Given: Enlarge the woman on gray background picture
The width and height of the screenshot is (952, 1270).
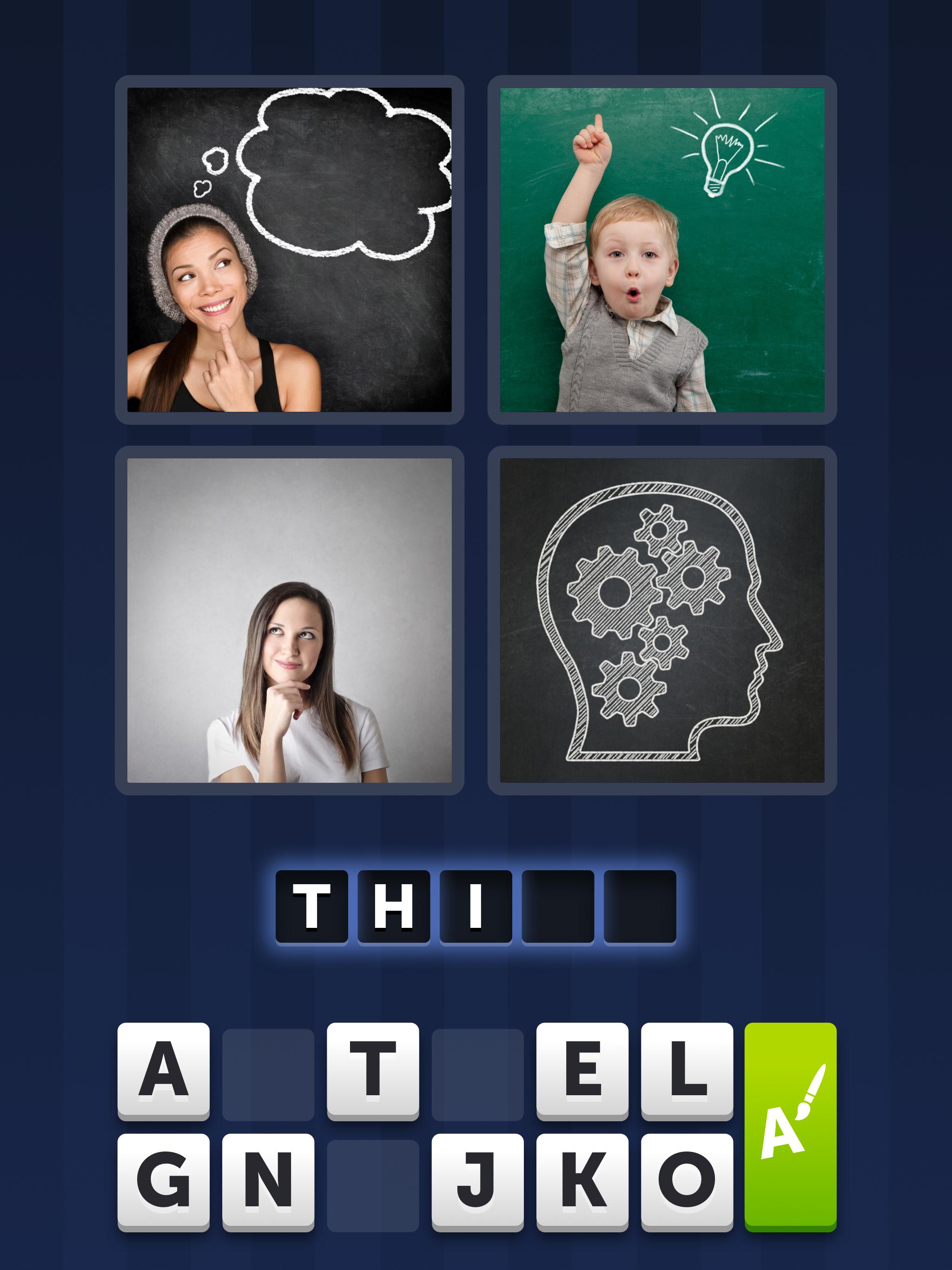Looking at the screenshot, I should coord(290,620).
